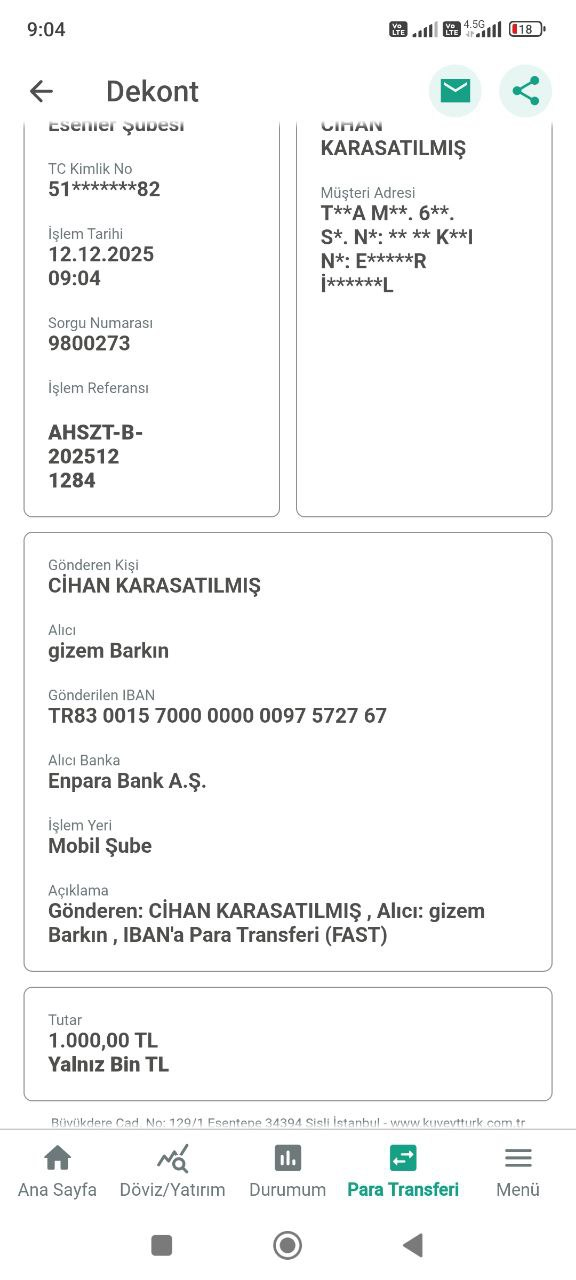Go back from the Dekont screen
This screenshot has height=1280, width=576.
[41, 91]
